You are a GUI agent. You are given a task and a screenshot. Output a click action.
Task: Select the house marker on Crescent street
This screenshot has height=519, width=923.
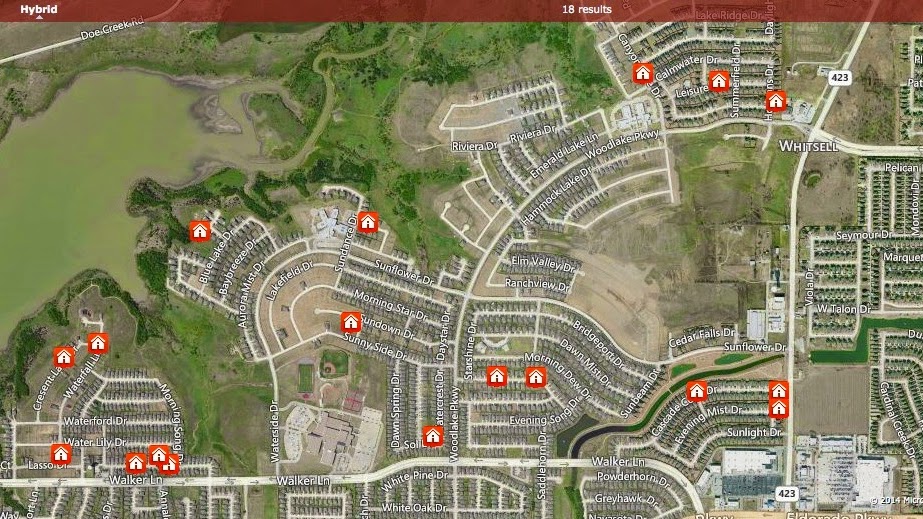(x=63, y=357)
